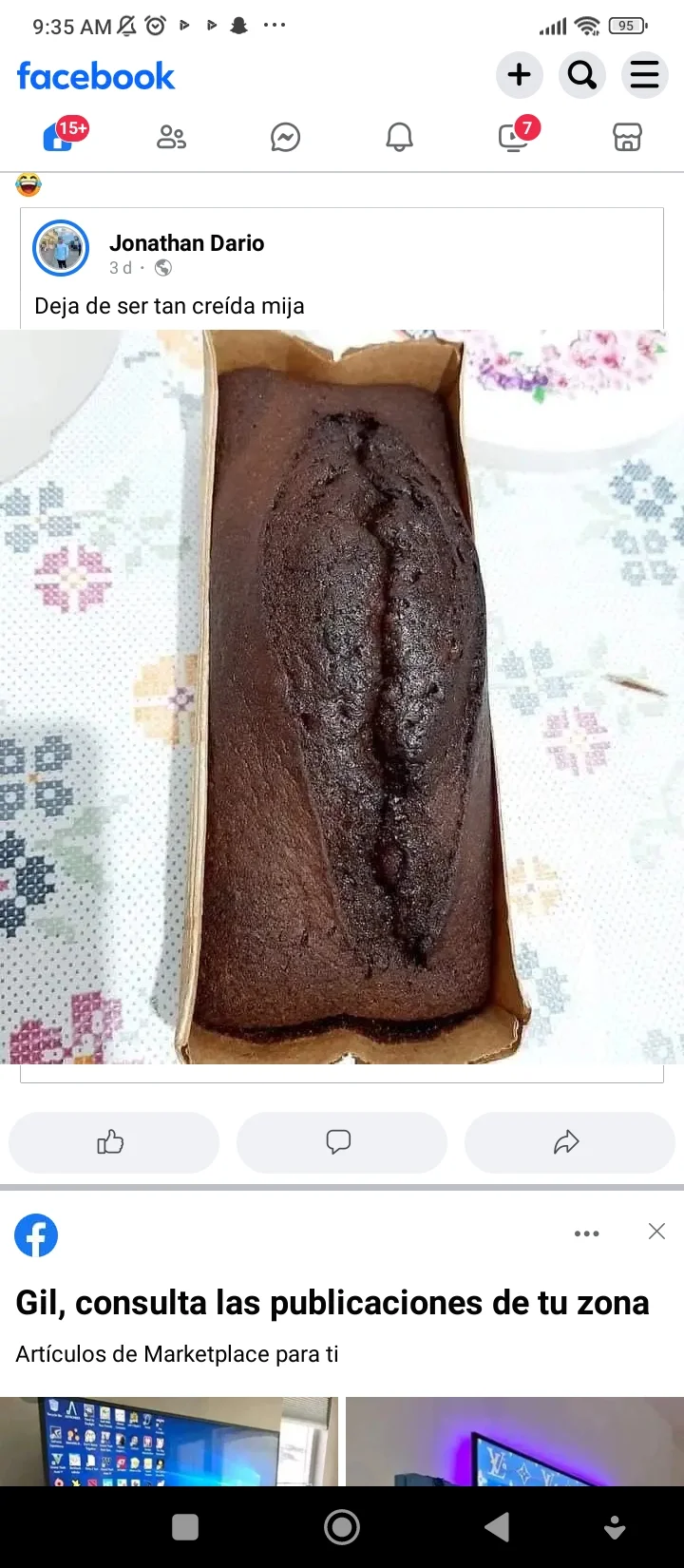
Task: Open options for the Marketplace suggestion card
Action: click(x=586, y=1233)
